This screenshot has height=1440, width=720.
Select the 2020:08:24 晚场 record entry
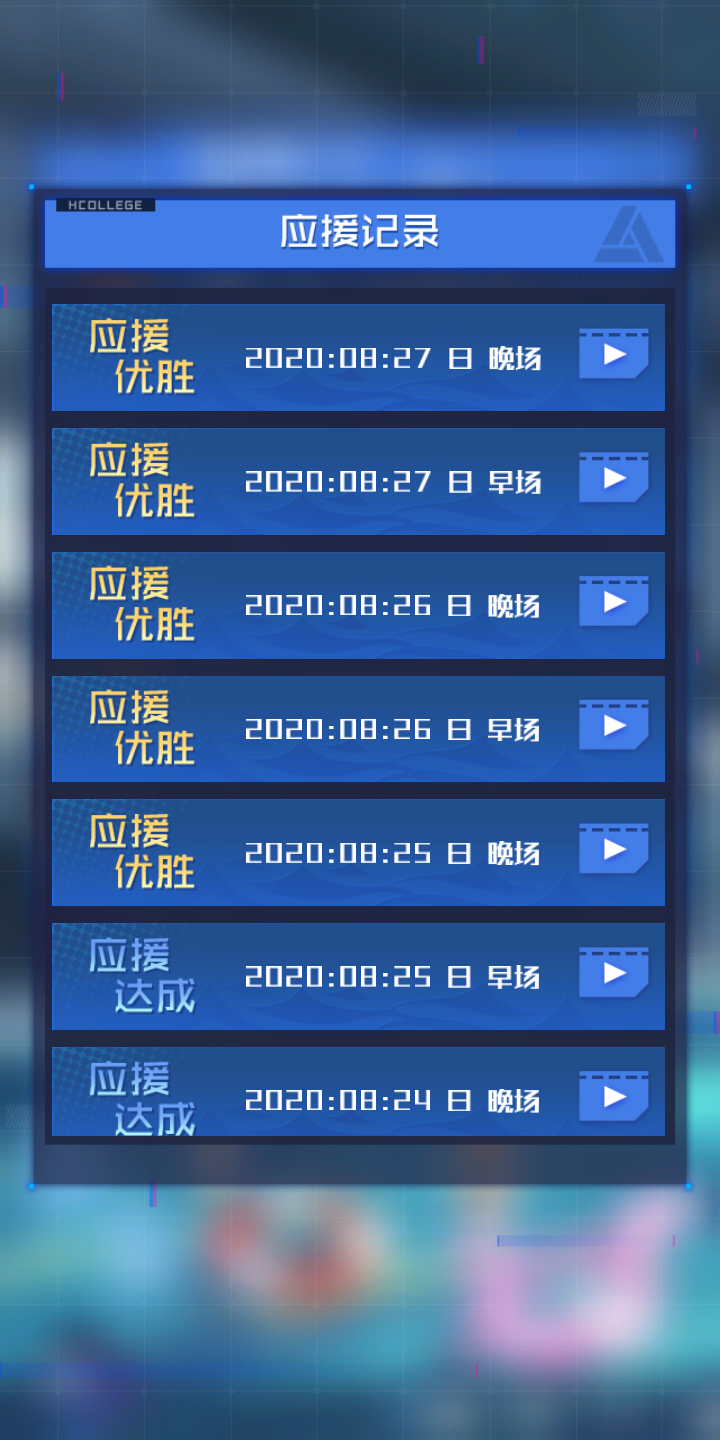pyautogui.click(x=358, y=1100)
